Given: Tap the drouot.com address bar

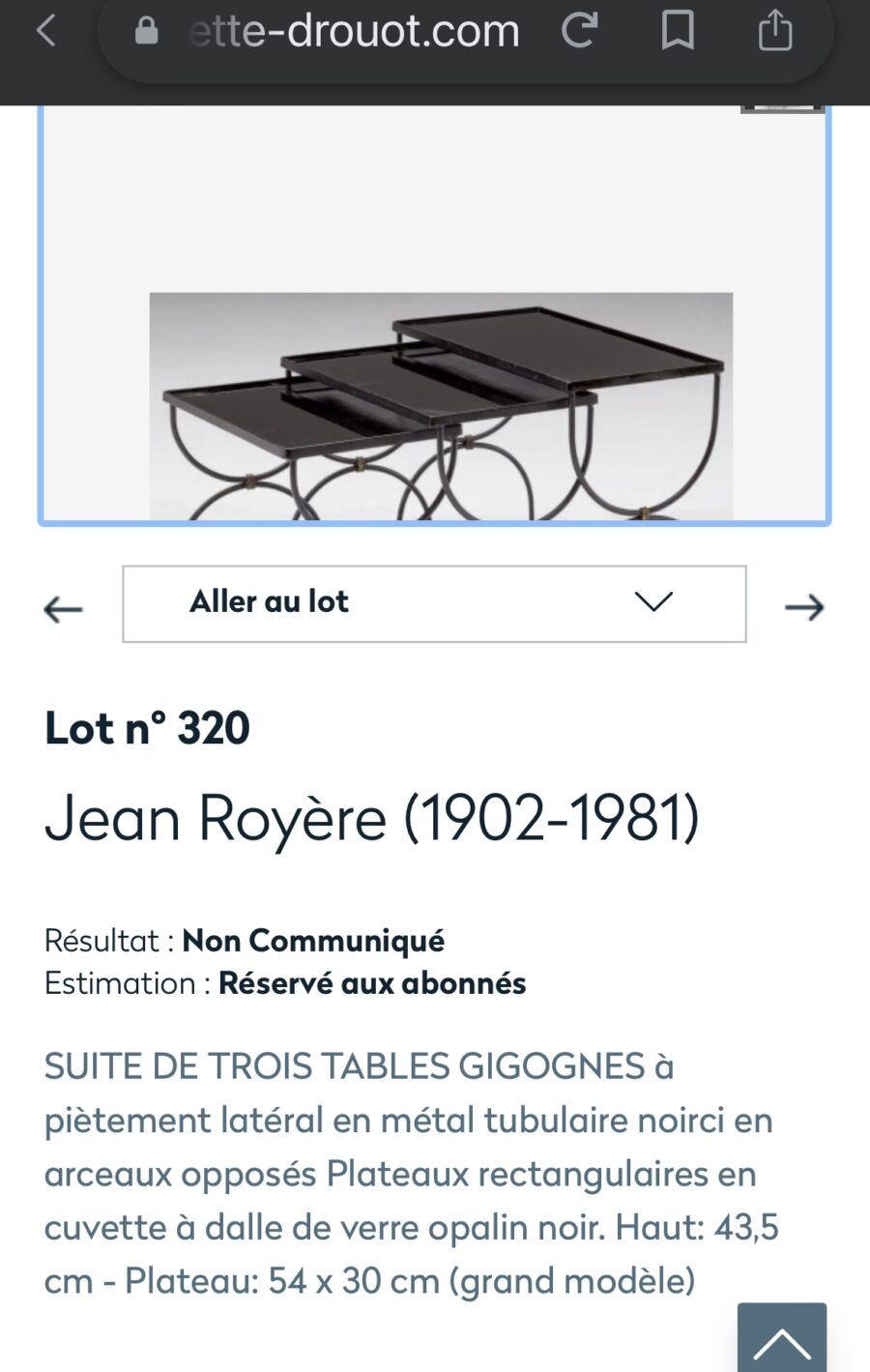Looking at the screenshot, I should (x=353, y=32).
